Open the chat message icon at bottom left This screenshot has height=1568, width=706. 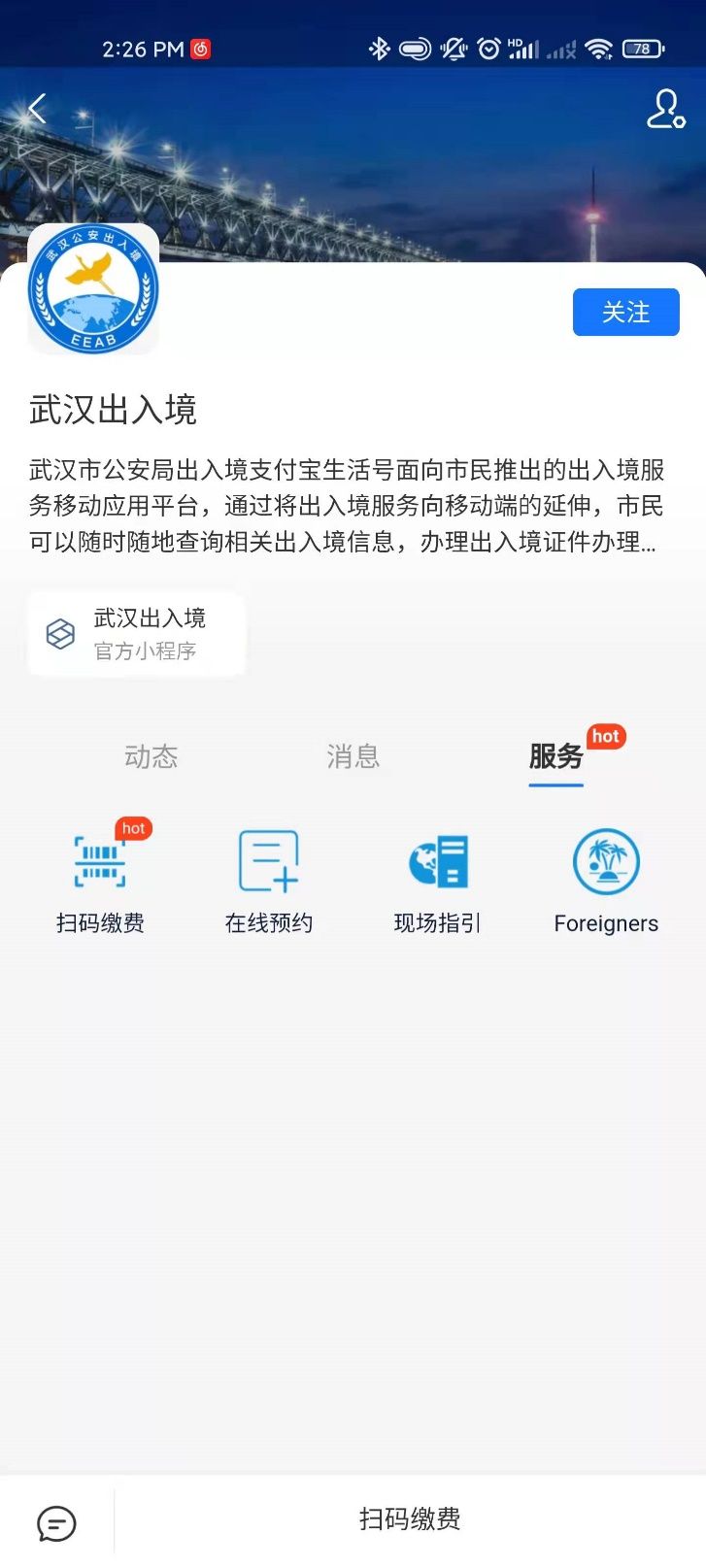tap(56, 1522)
